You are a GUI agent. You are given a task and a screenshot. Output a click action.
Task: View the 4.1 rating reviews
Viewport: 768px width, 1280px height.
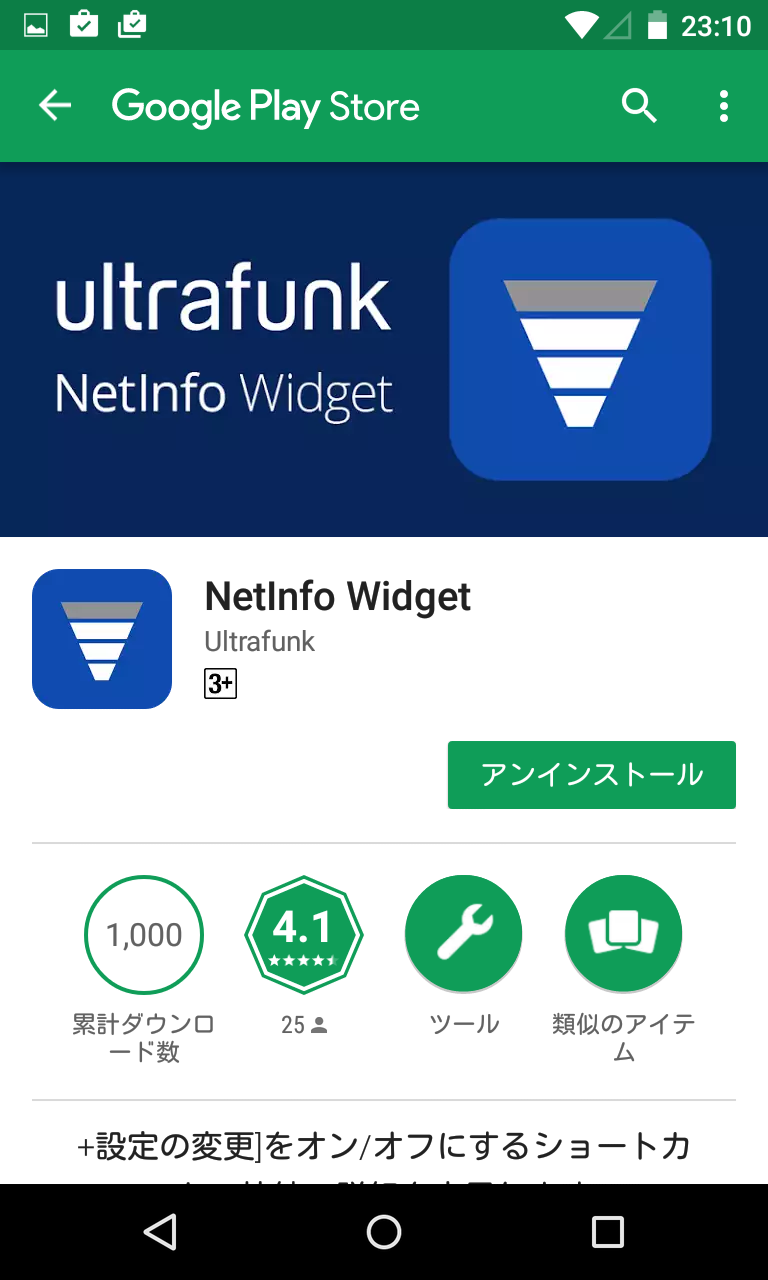pyautogui.click(x=303, y=935)
